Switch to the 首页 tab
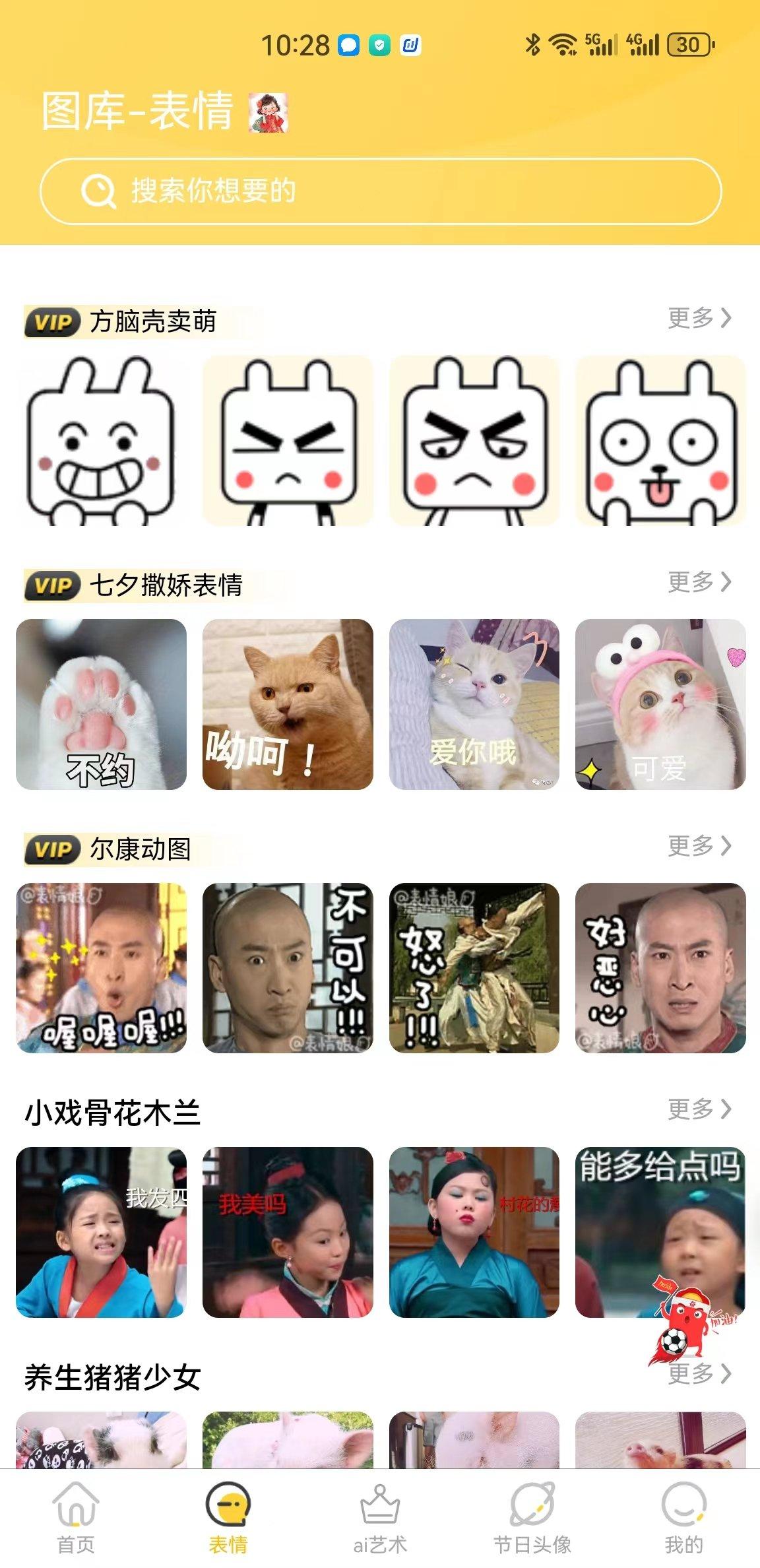The width and height of the screenshot is (760, 1568). [x=76, y=1519]
